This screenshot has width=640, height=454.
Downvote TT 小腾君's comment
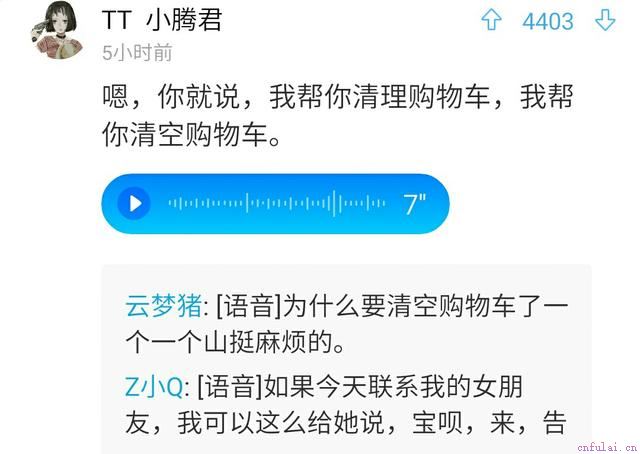pos(605,21)
